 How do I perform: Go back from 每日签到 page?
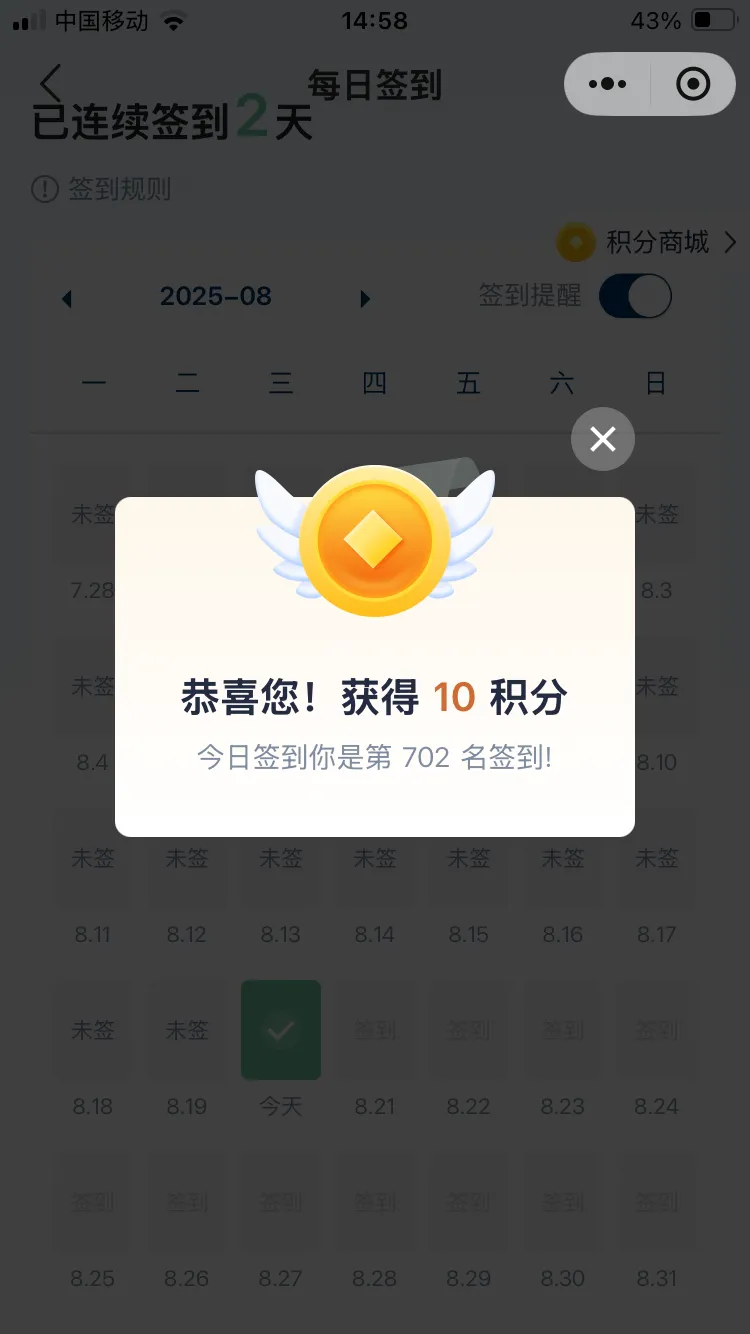(51, 82)
